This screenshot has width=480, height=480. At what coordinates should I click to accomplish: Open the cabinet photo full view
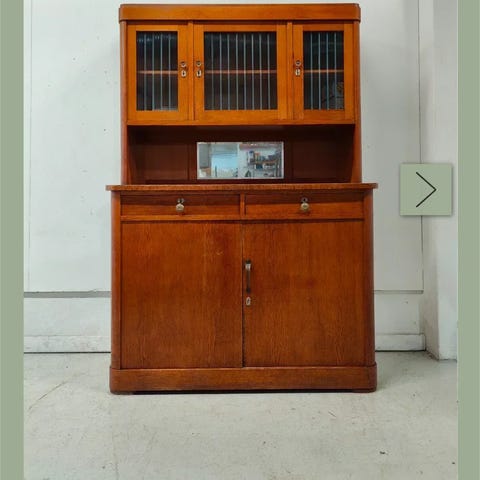coord(241,240)
